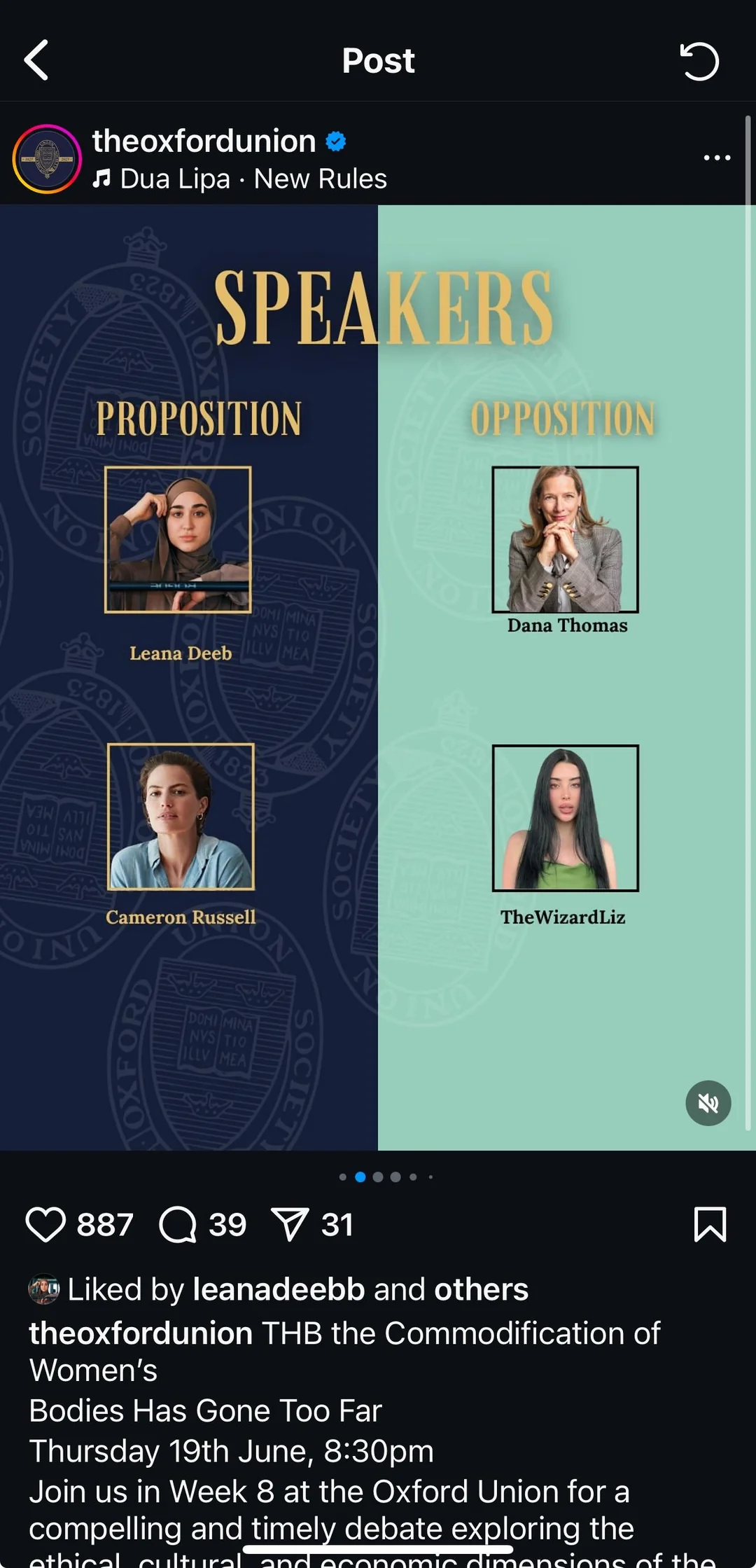
Task: Save the post with bookmark icon
Action: click(x=710, y=1224)
